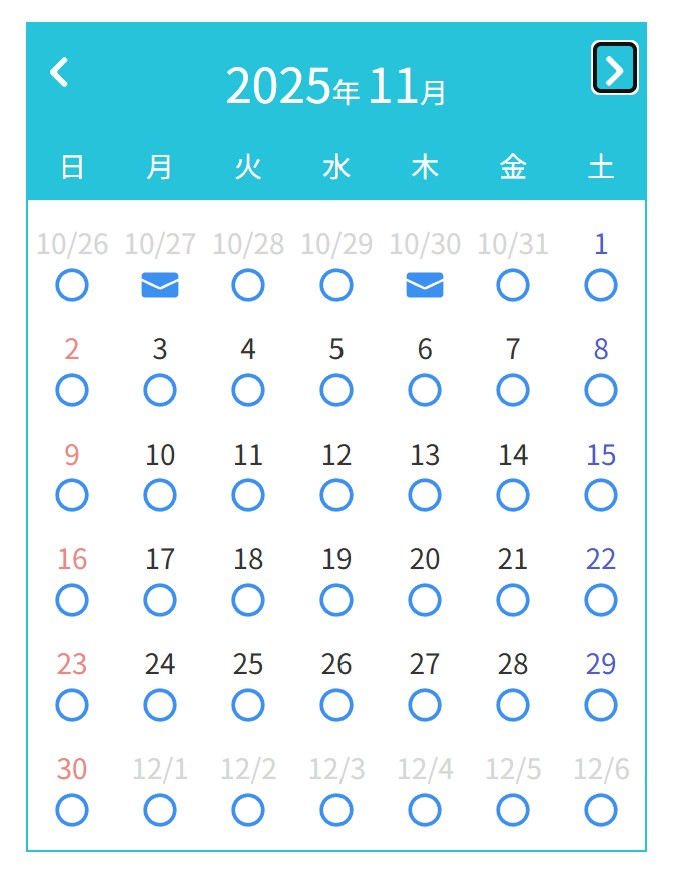Viewport: 680px width, 882px height.
Task: Select the circle for the 26th
Action: [x=337, y=705]
